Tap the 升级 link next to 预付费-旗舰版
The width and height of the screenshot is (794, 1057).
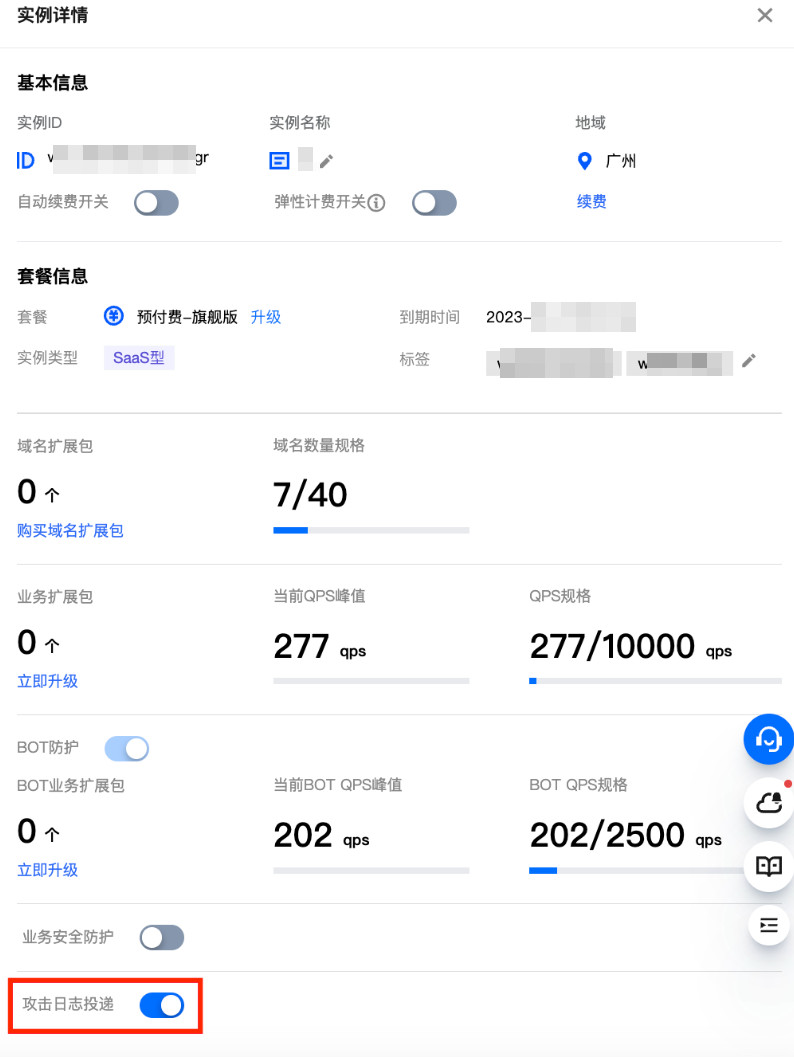coord(266,317)
